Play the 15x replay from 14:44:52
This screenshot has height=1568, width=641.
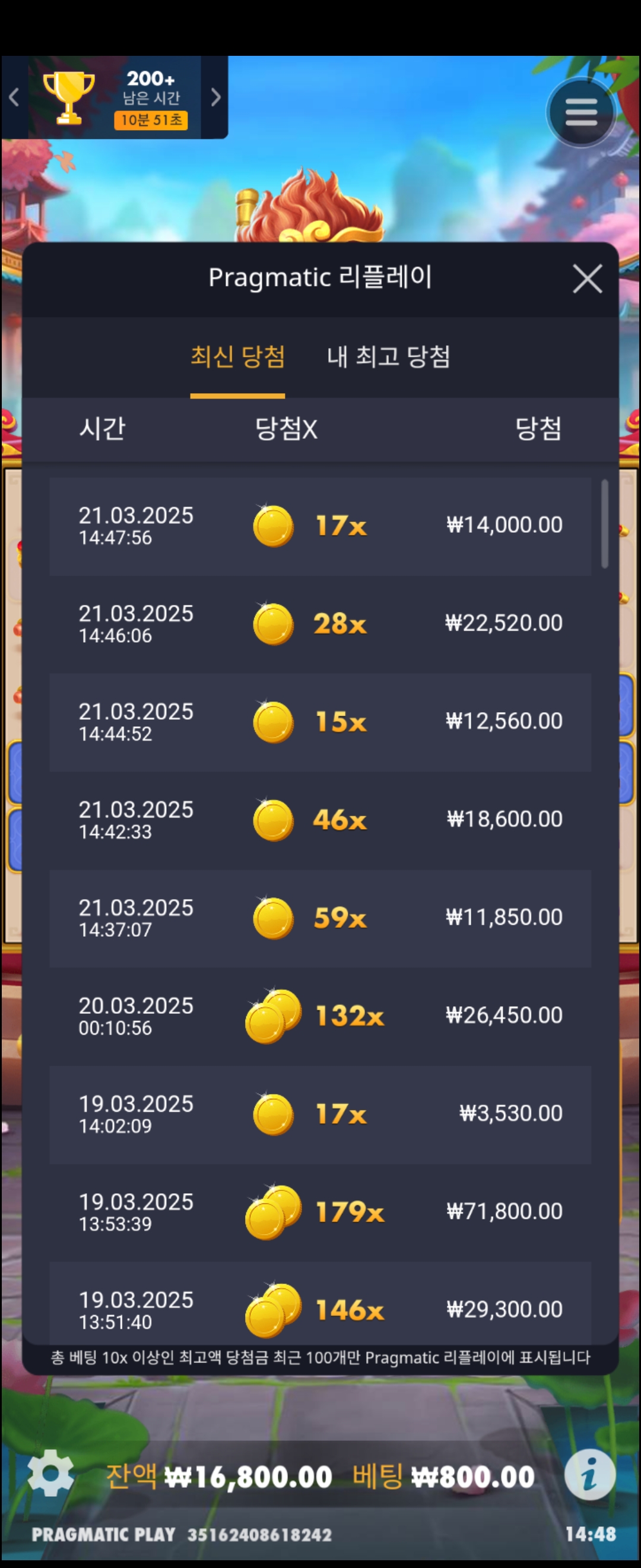click(x=320, y=722)
